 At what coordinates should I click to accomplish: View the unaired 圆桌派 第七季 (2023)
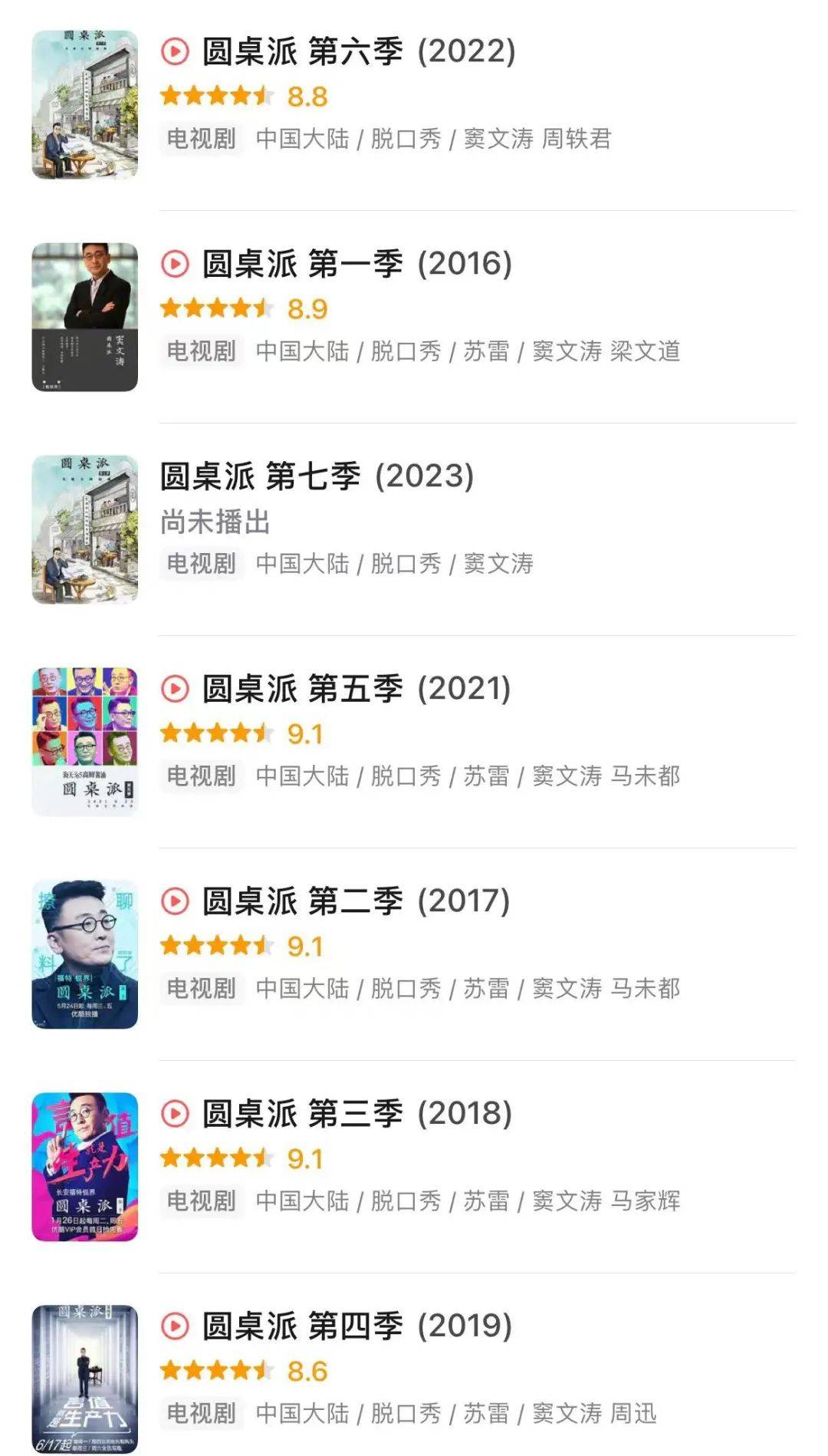pos(317,476)
